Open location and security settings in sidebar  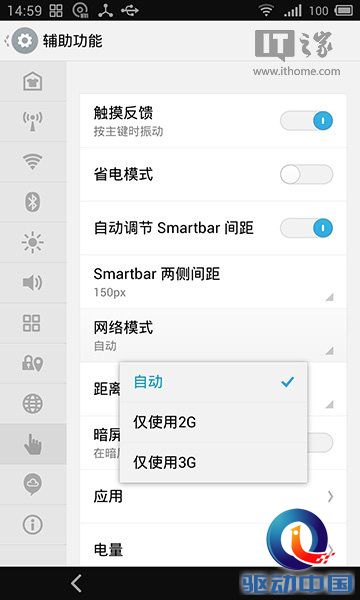(33, 363)
